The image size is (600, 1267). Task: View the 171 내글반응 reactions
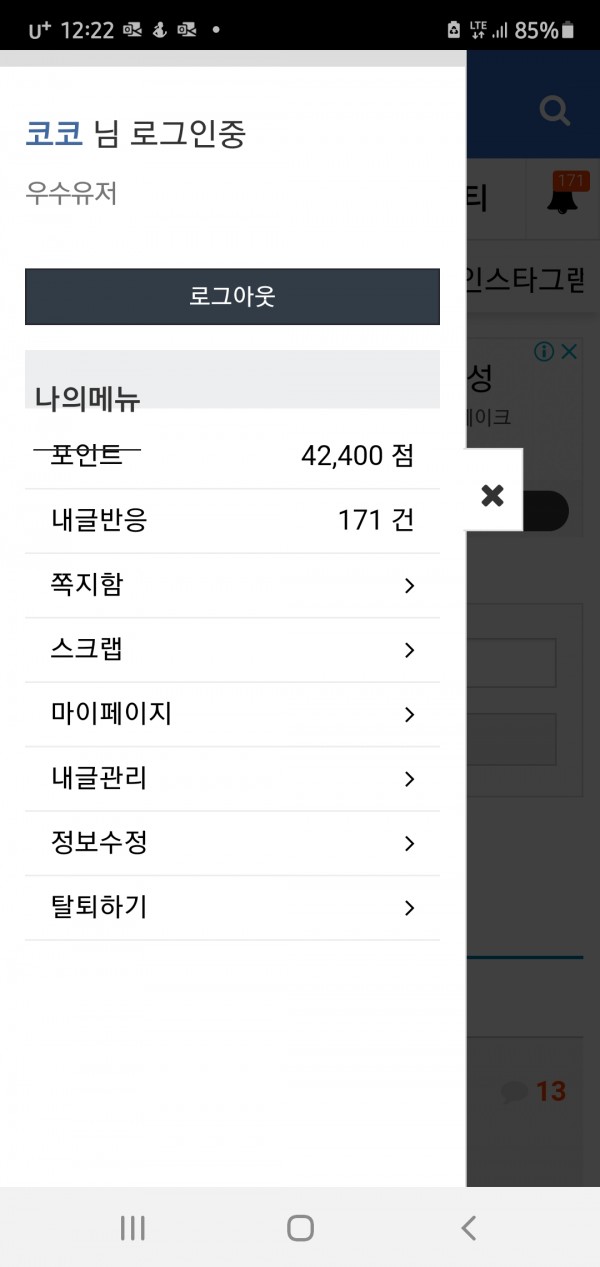(x=232, y=520)
